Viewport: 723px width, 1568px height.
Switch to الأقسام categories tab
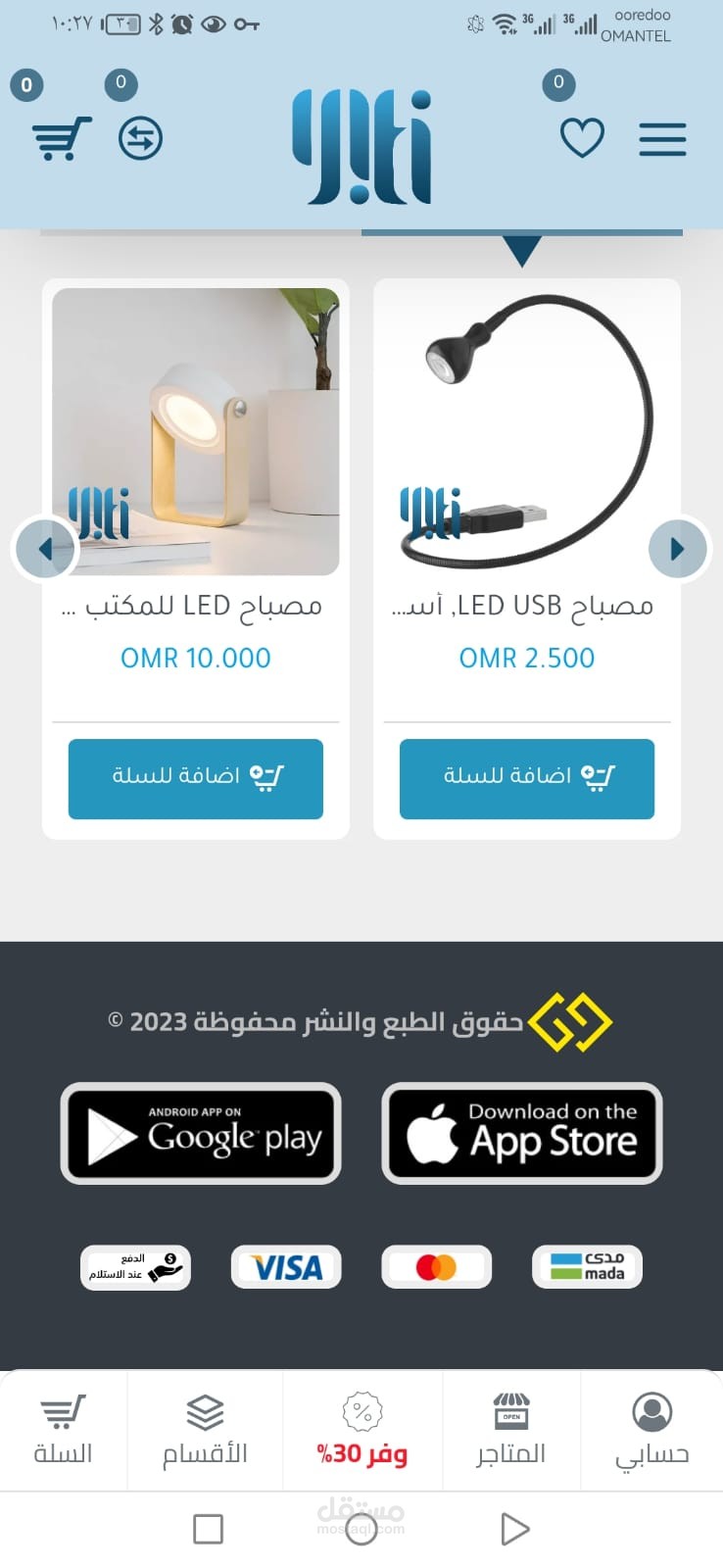pyautogui.click(x=205, y=1431)
